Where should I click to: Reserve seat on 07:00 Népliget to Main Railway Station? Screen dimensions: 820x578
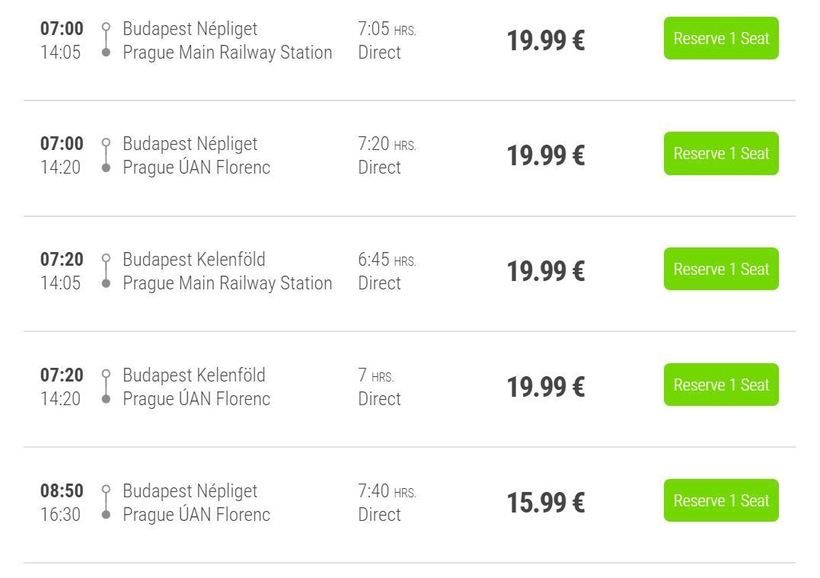[721, 39]
